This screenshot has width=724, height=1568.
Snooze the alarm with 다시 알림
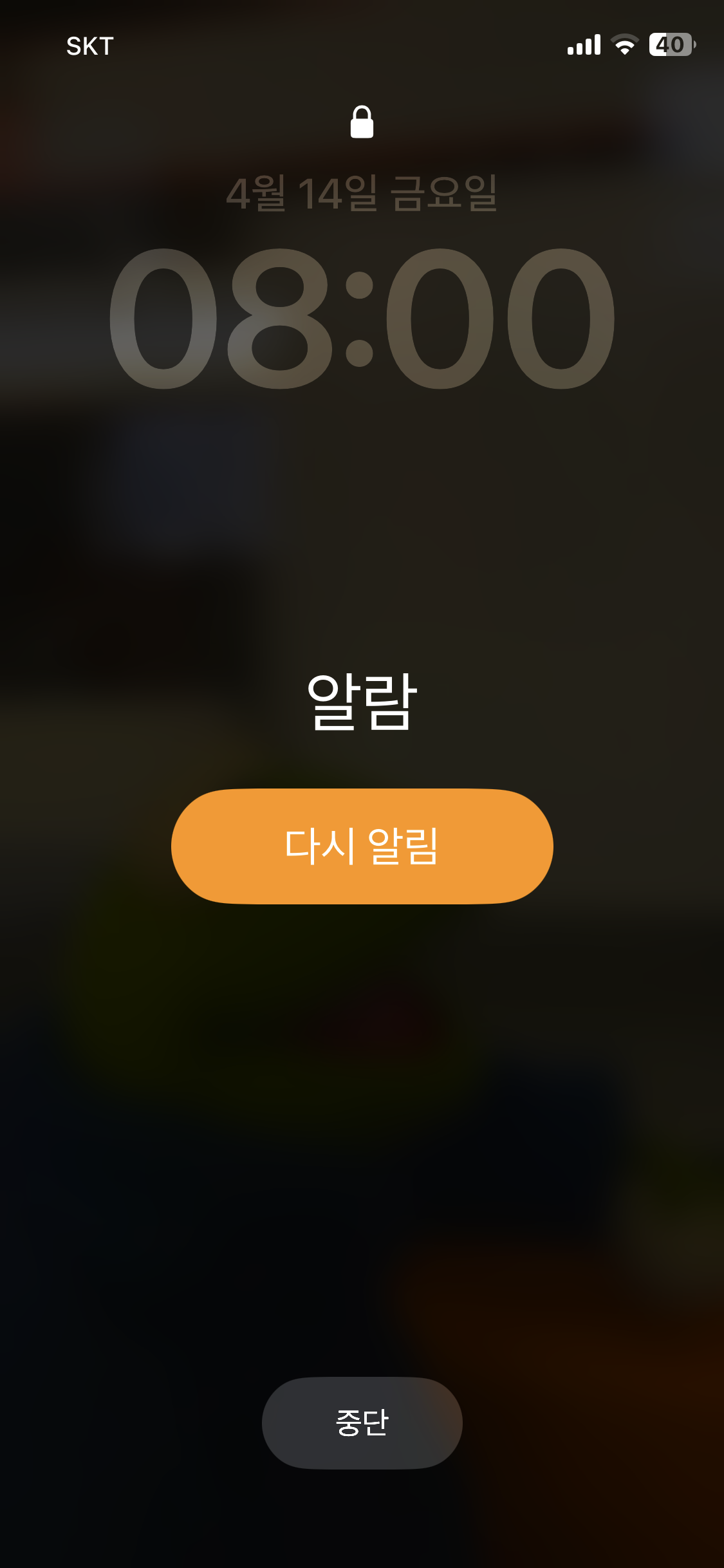pos(362,846)
